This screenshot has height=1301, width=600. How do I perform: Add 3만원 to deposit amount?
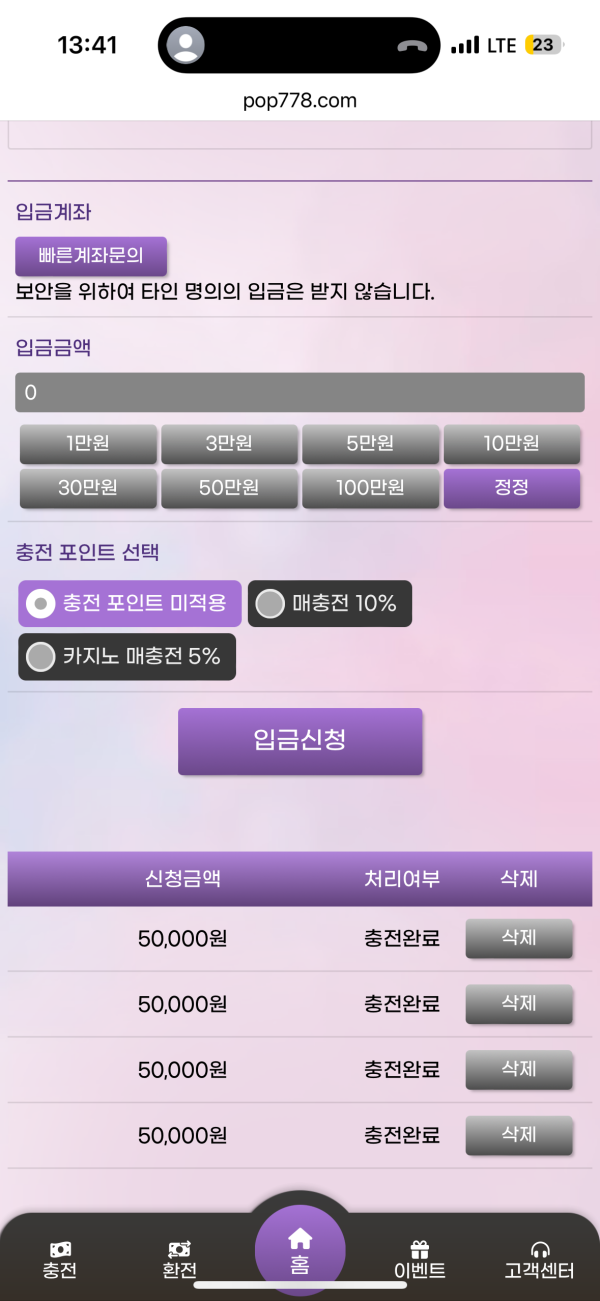pos(229,444)
